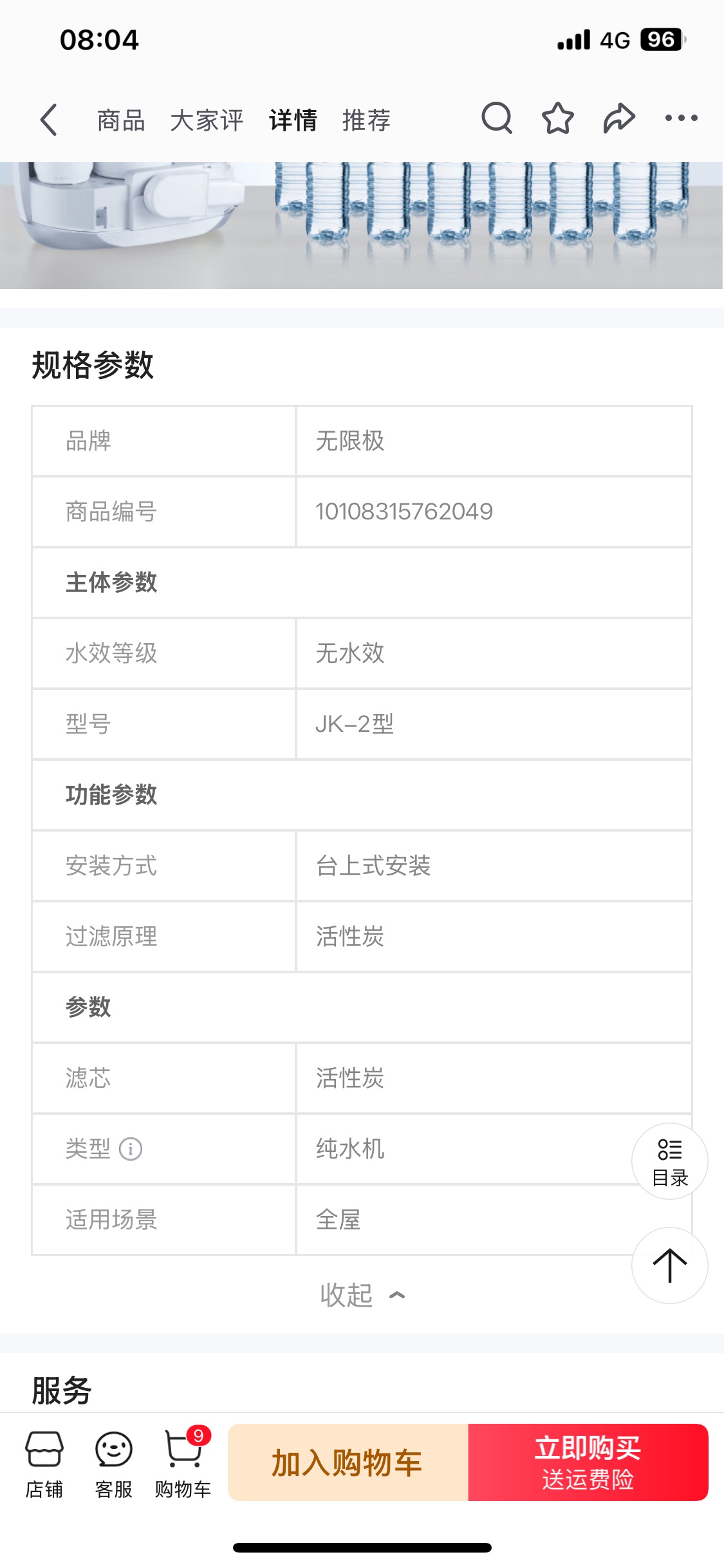Go back to the previous page
Image resolution: width=724 pixels, height=1568 pixels.
[49, 120]
